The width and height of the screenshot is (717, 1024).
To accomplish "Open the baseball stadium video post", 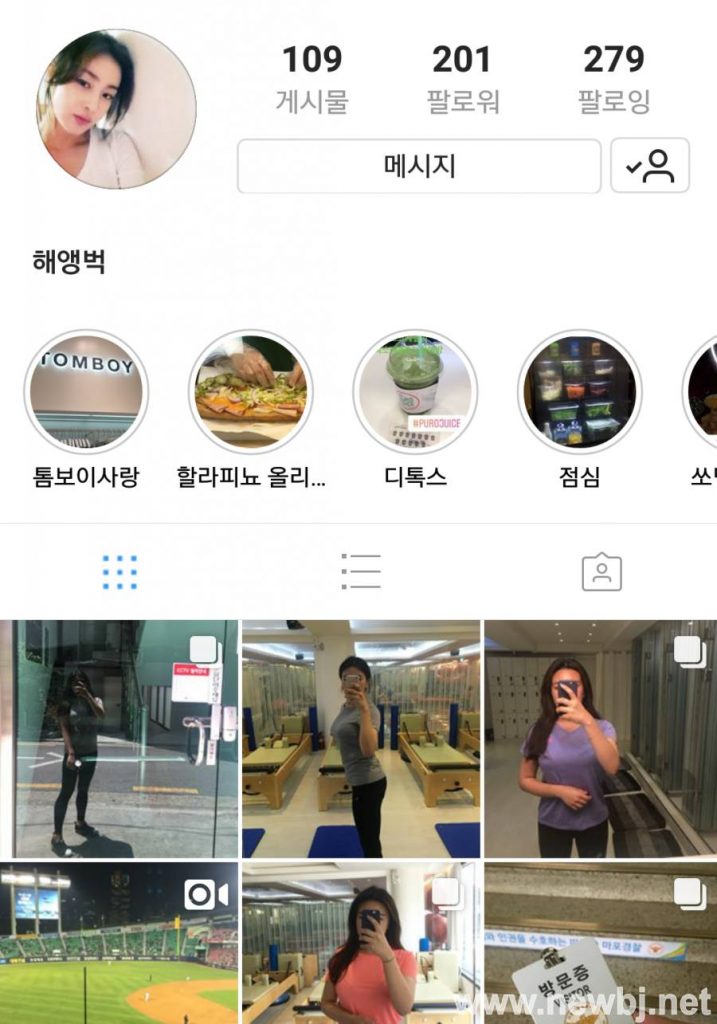I will [x=119, y=943].
